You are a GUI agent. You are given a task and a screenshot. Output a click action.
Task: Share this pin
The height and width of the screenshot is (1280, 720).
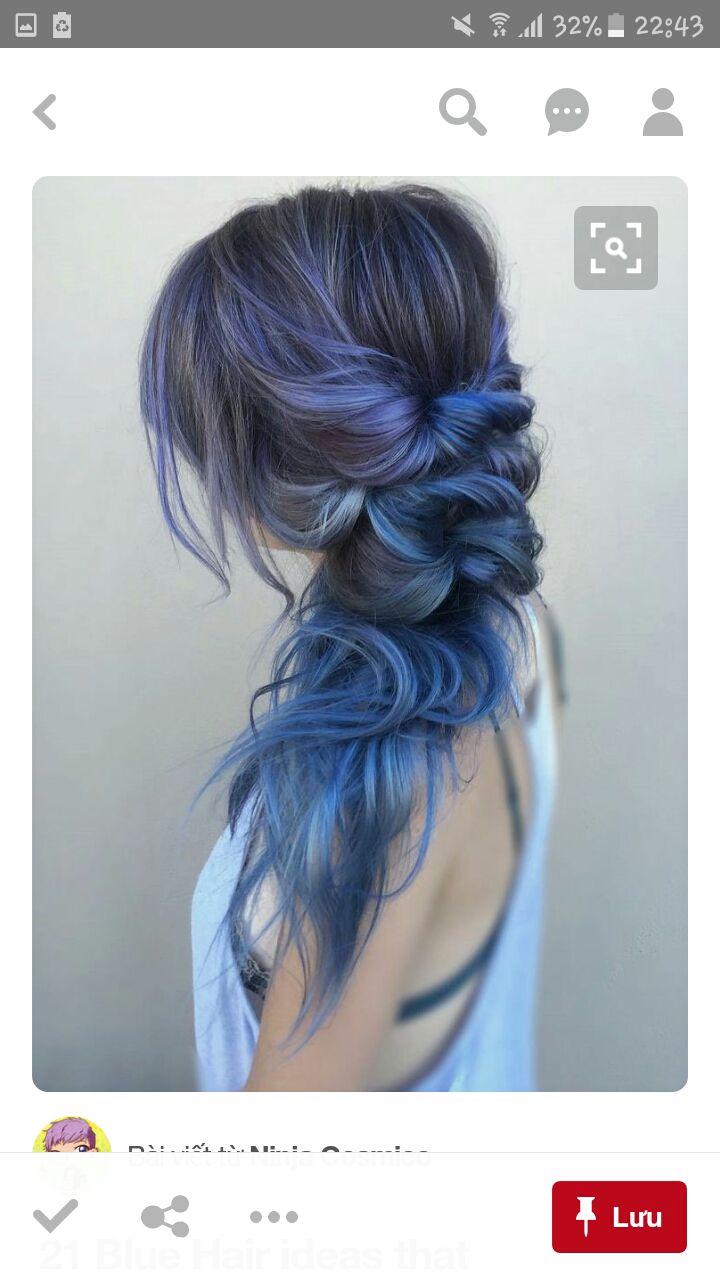click(x=165, y=1216)
